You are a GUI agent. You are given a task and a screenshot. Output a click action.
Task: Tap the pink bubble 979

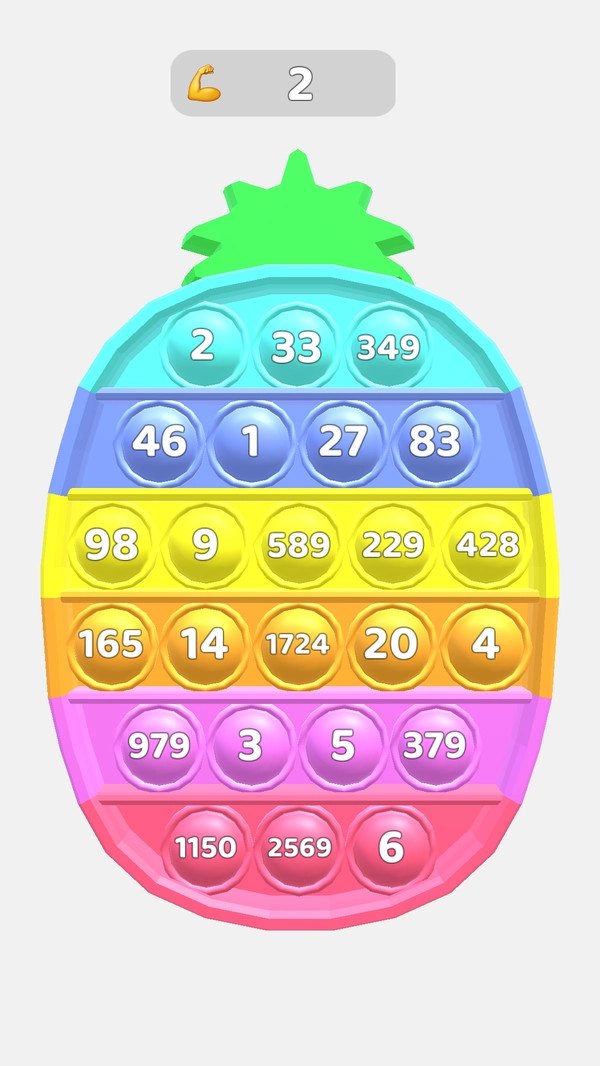click(x=159, y=746)
